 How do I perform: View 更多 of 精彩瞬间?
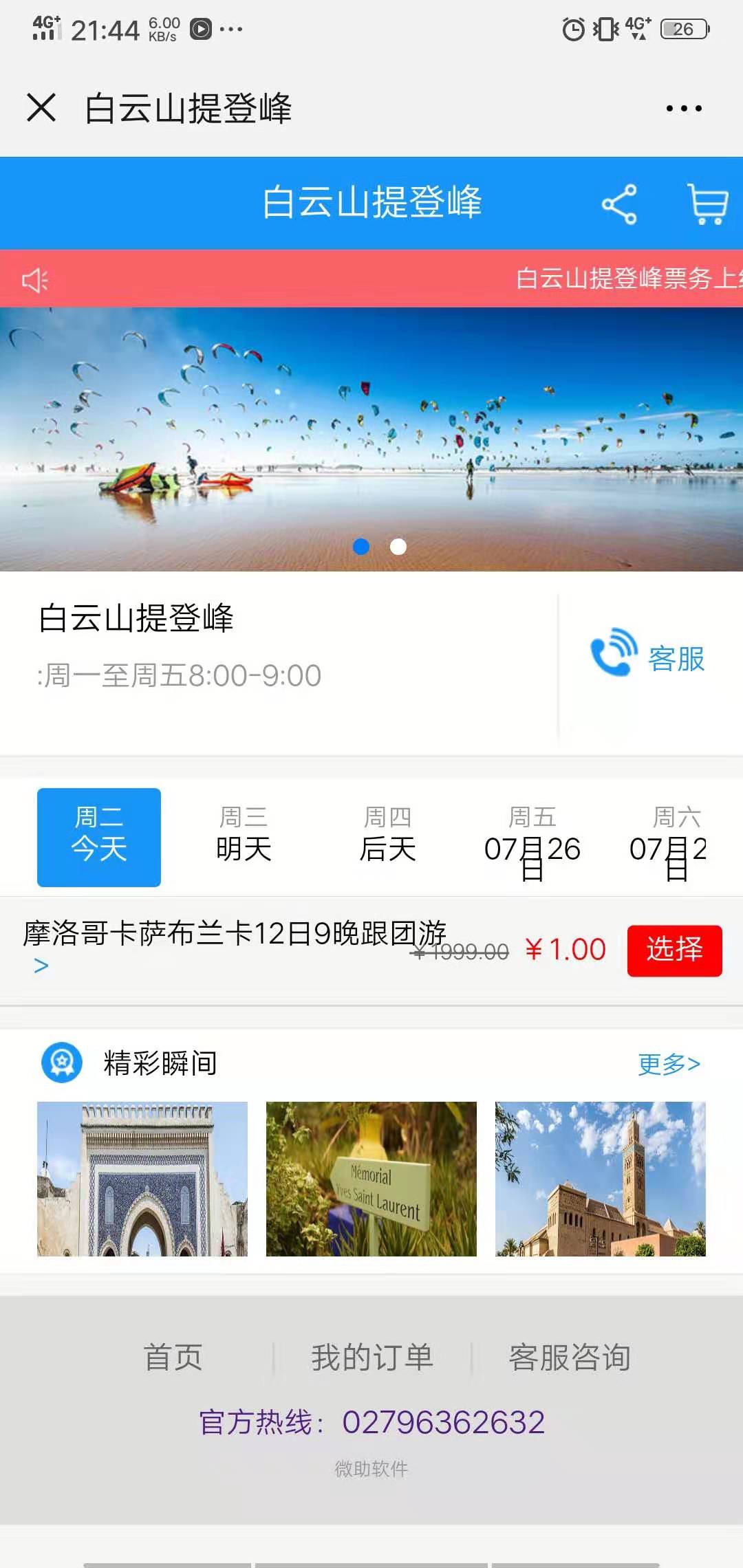pyautogui.click(x=669, y=1064)
